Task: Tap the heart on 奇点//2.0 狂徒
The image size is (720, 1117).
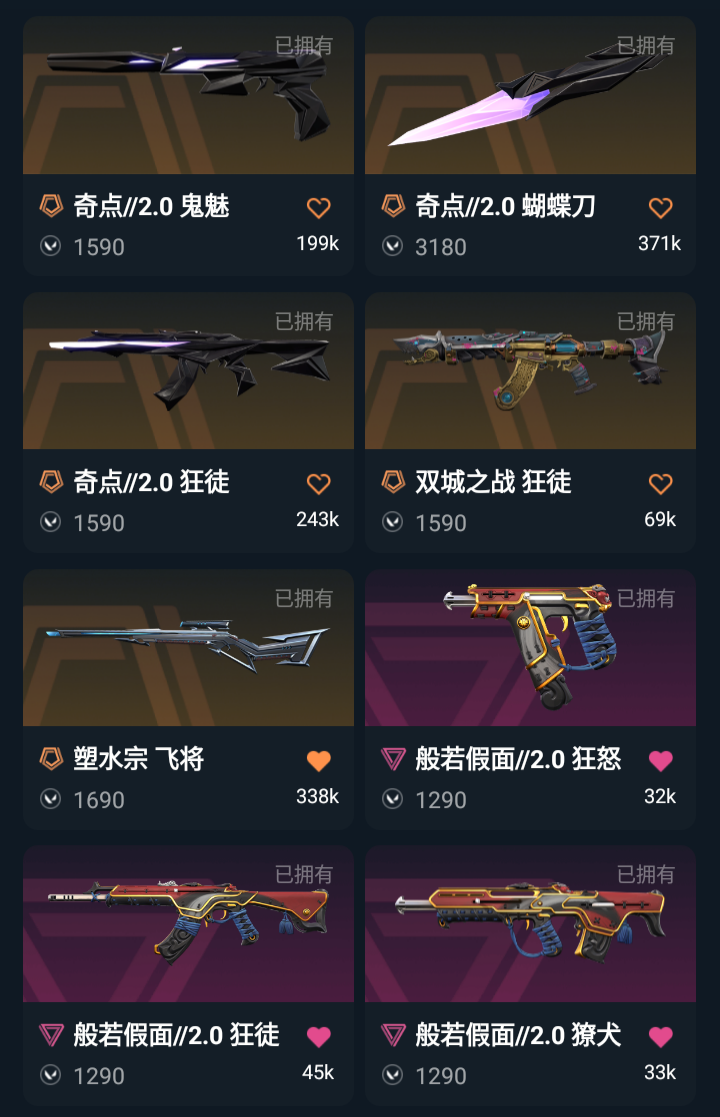Action: 318,484
